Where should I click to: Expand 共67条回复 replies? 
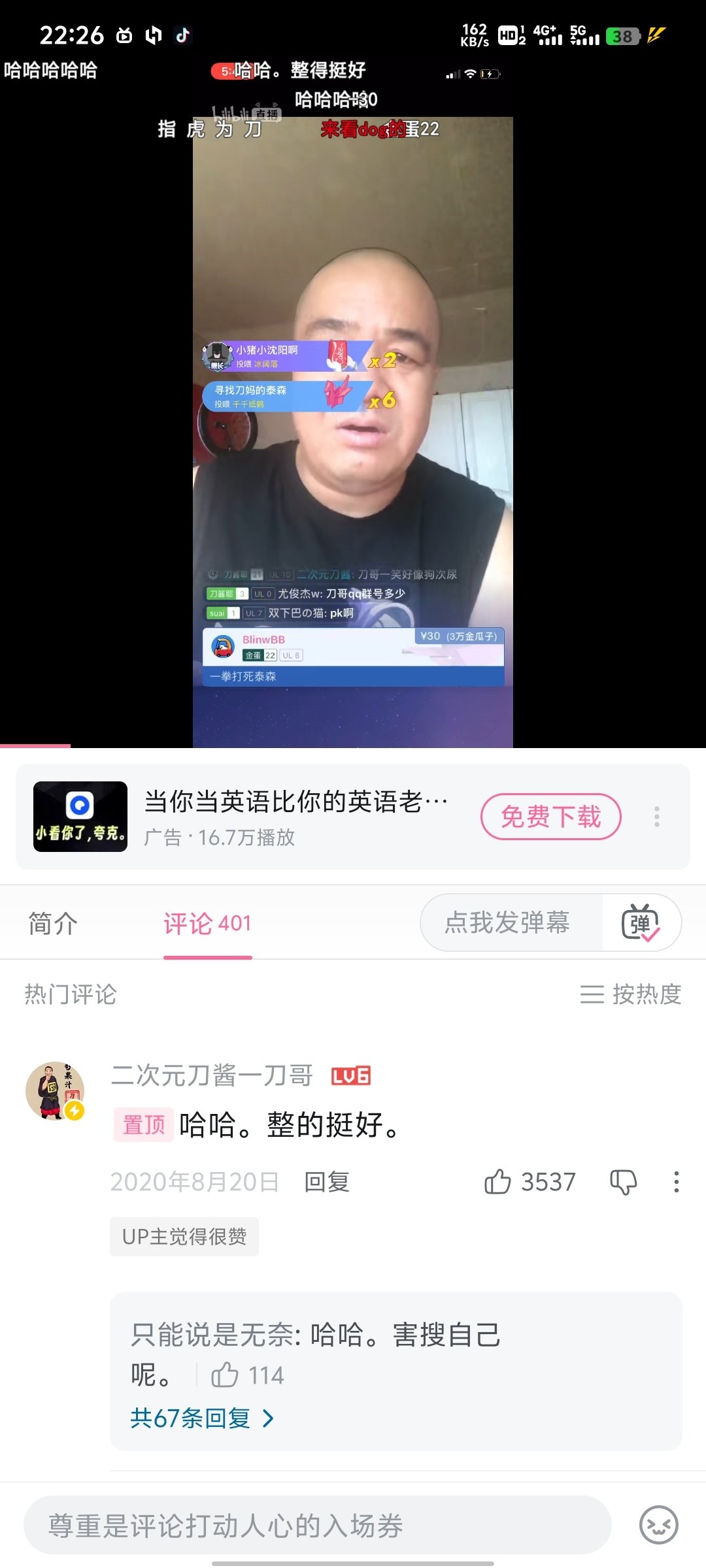tap(201, 1418)
